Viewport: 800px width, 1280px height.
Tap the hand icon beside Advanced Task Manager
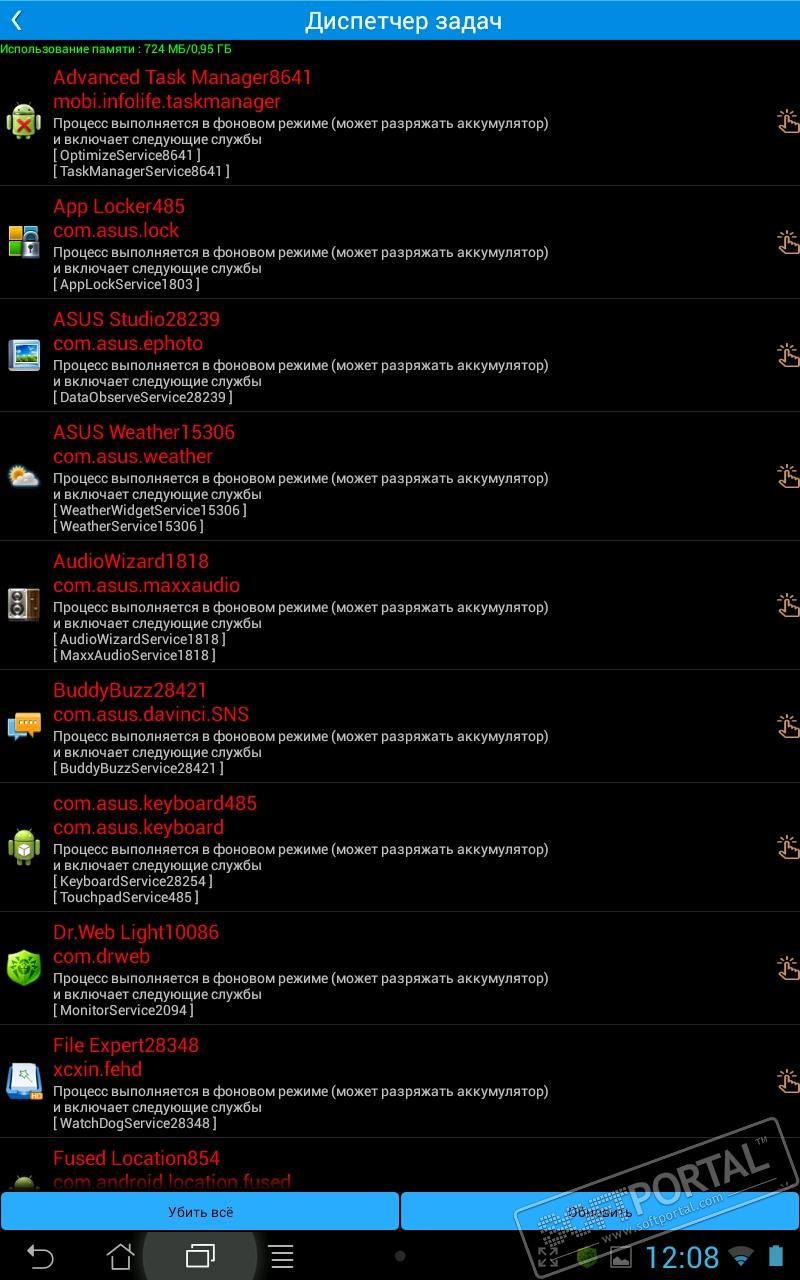[x=788, y=122]
